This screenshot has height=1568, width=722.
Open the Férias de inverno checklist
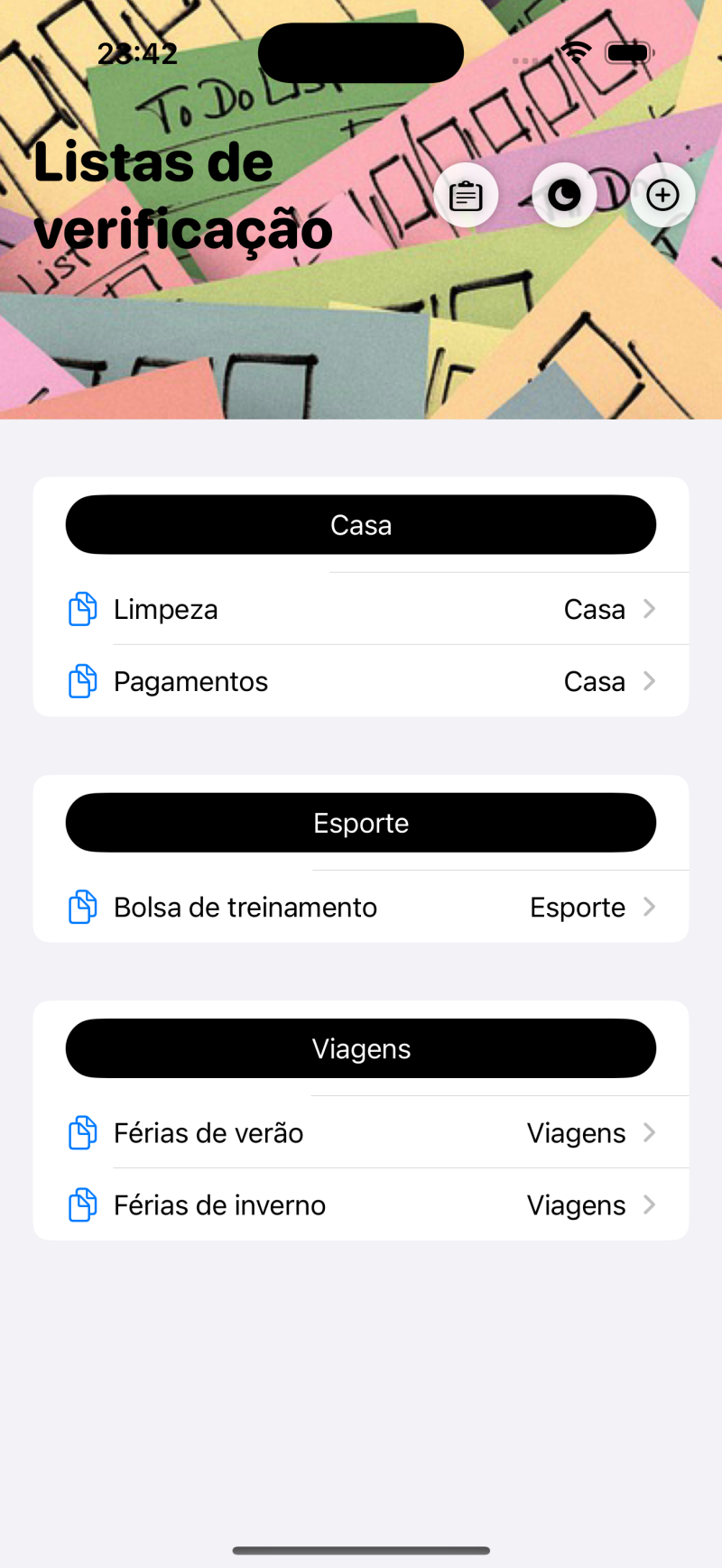(x=361, y=1204)
